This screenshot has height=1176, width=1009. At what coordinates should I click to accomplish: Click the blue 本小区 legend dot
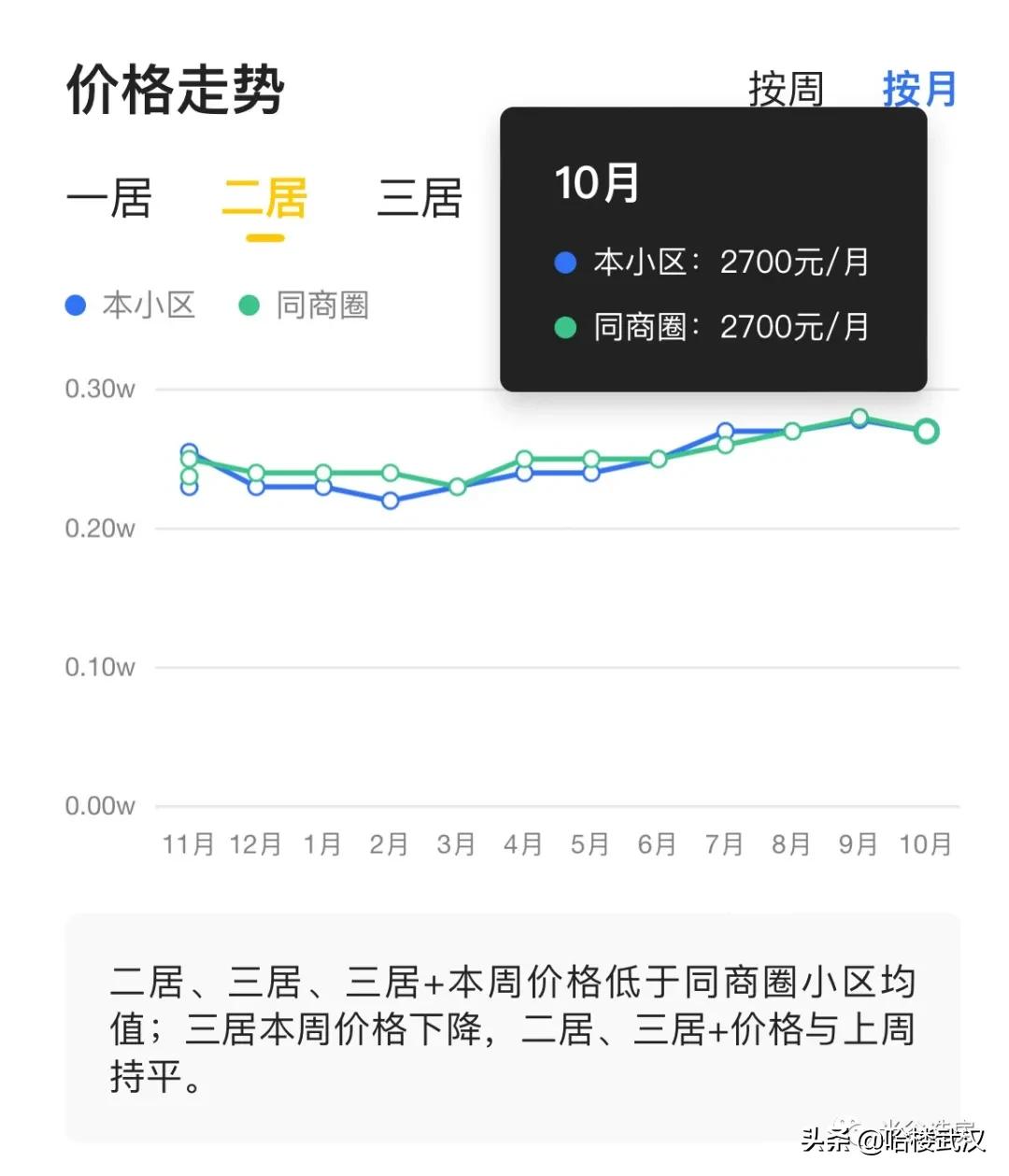click(76, 305)
